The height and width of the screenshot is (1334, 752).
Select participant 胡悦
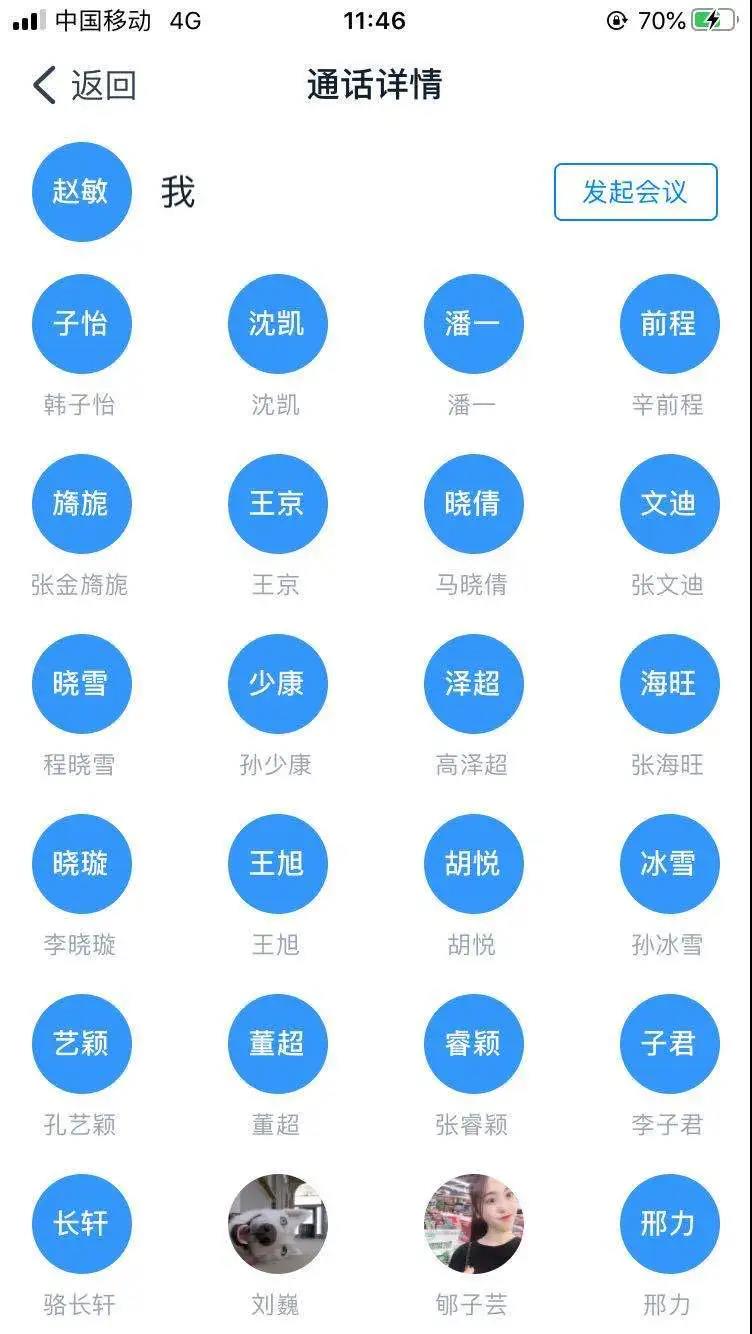[473, 864]
